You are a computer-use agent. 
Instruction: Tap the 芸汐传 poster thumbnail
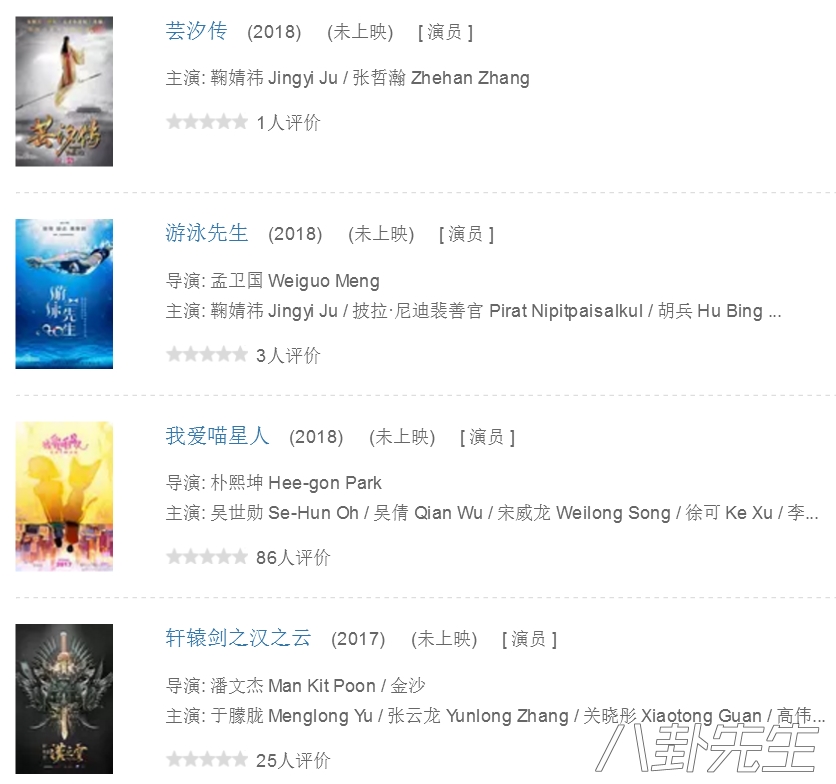click(x=64, y=91)
